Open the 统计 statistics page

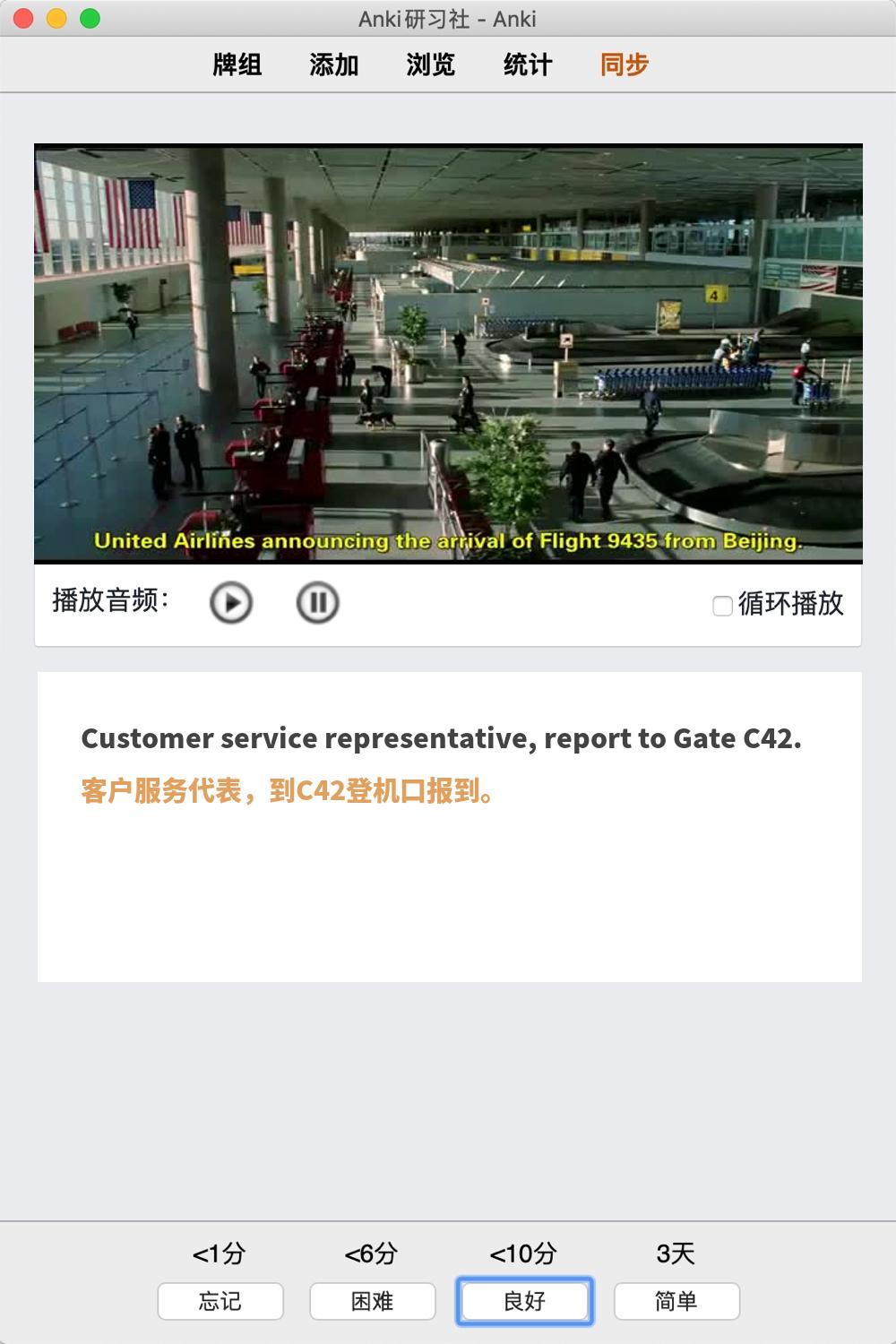pos(527,65)
